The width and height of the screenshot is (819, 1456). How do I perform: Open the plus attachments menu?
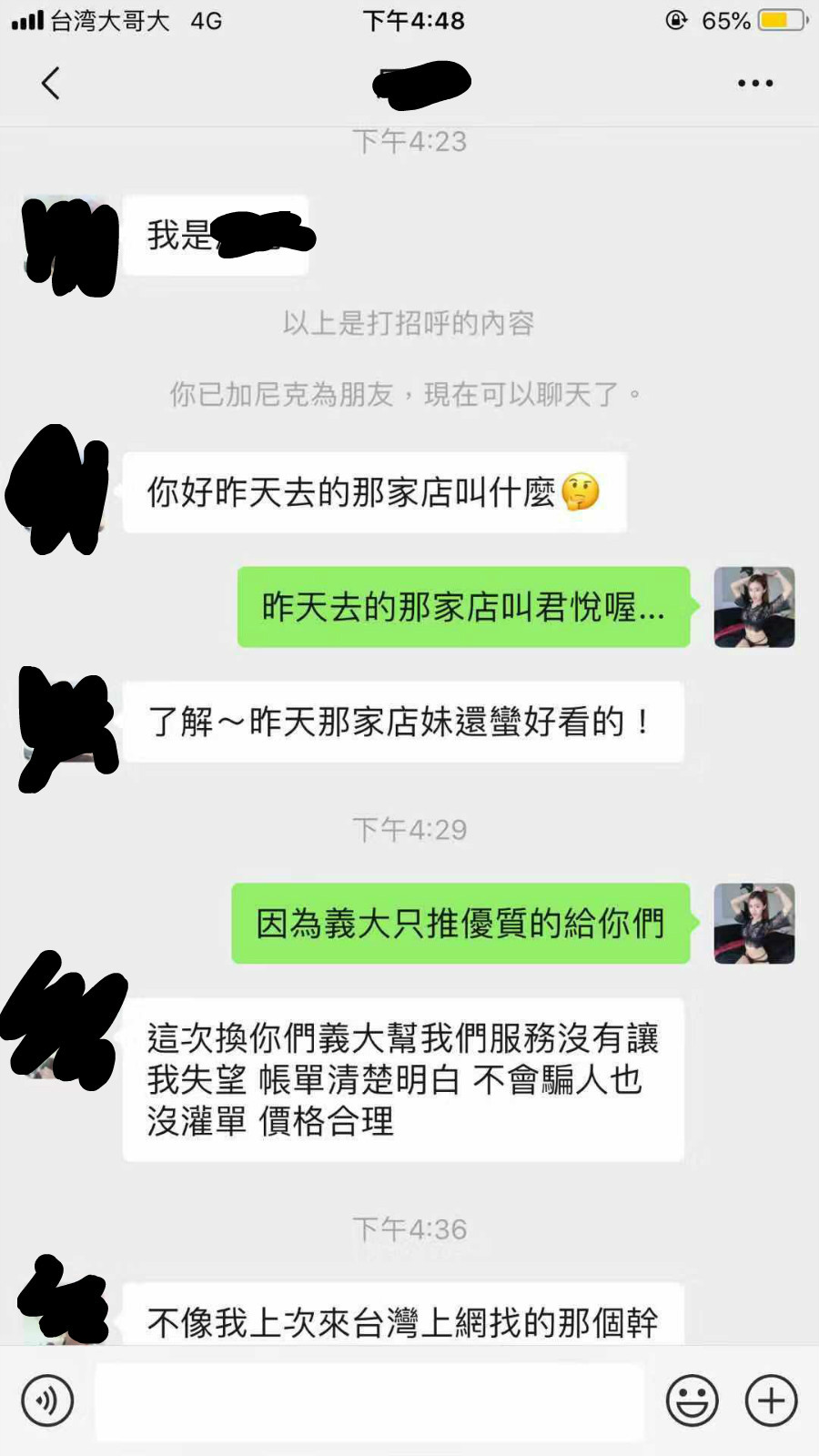click(771, 1400)
